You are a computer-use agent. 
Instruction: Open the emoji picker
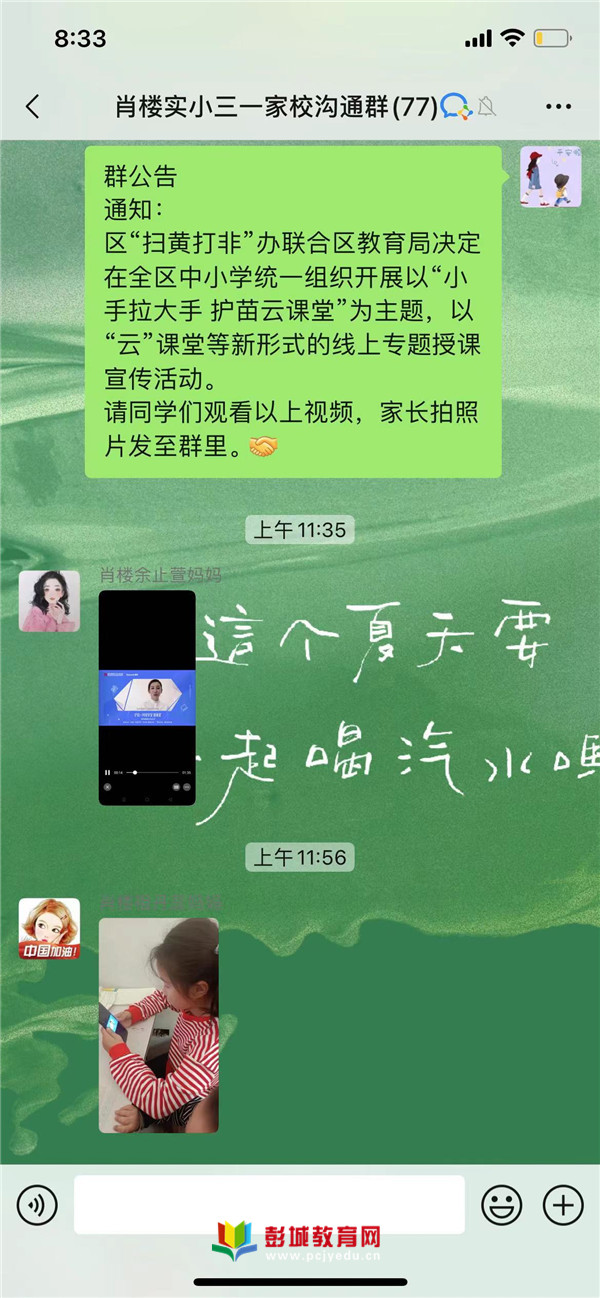pos(502,1205)
